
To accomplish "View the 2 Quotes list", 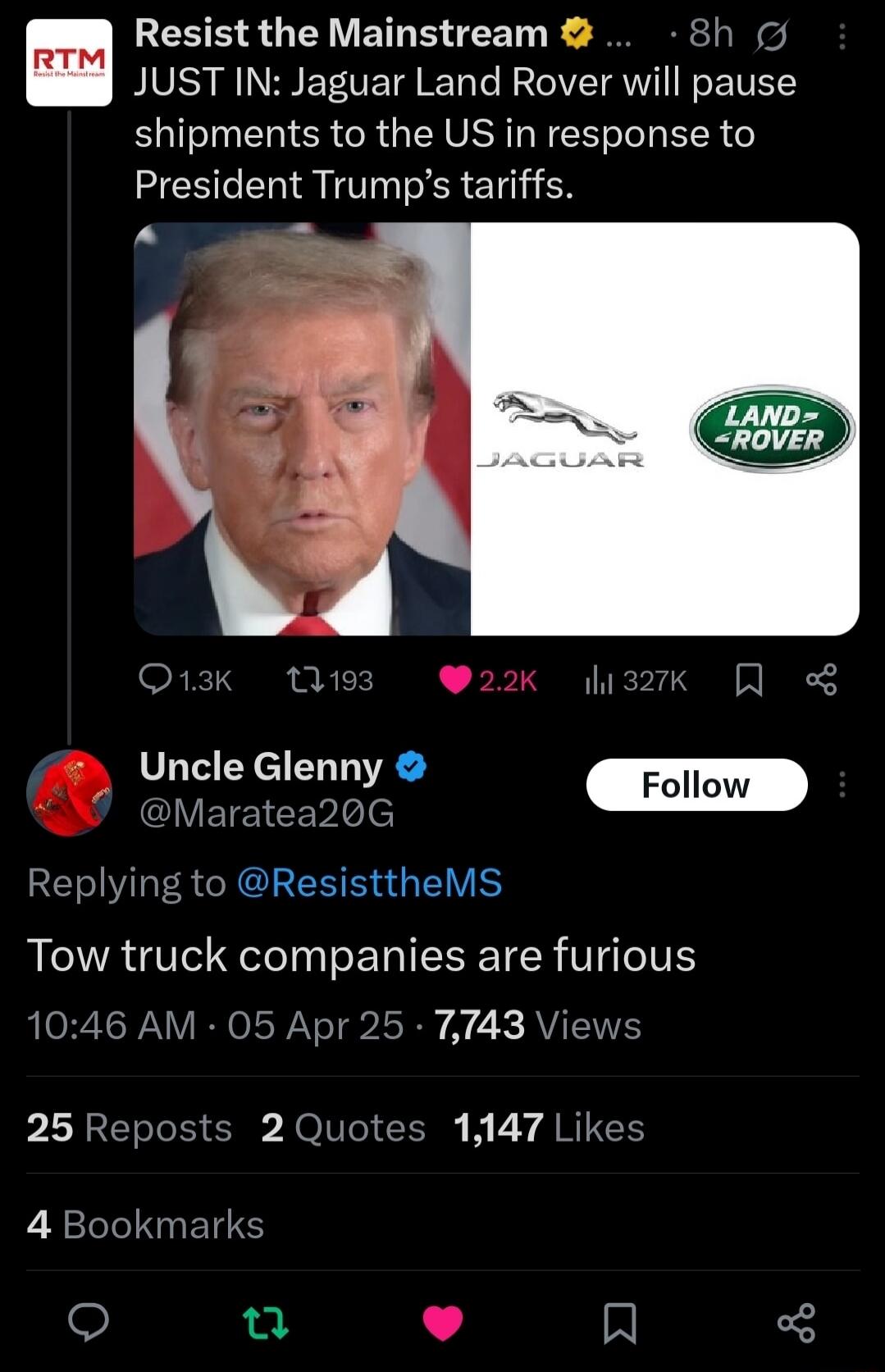I will [x=343, y=1128].
